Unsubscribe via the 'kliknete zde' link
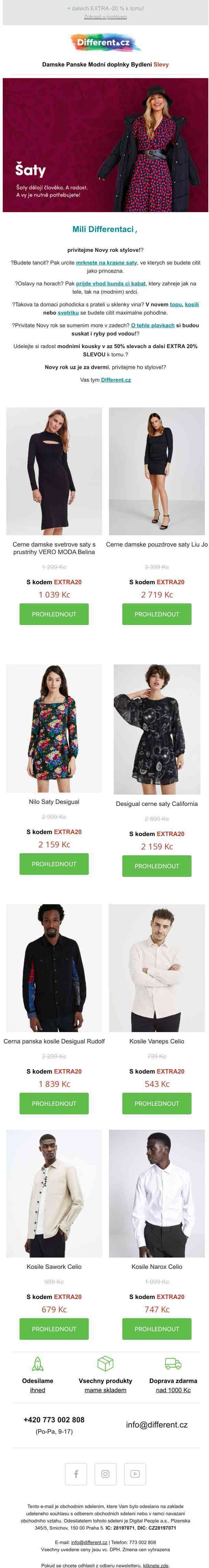Image resolution: width=209 pixels, height=1568 pixels. pyautogui.click(x=156, y=1565)
